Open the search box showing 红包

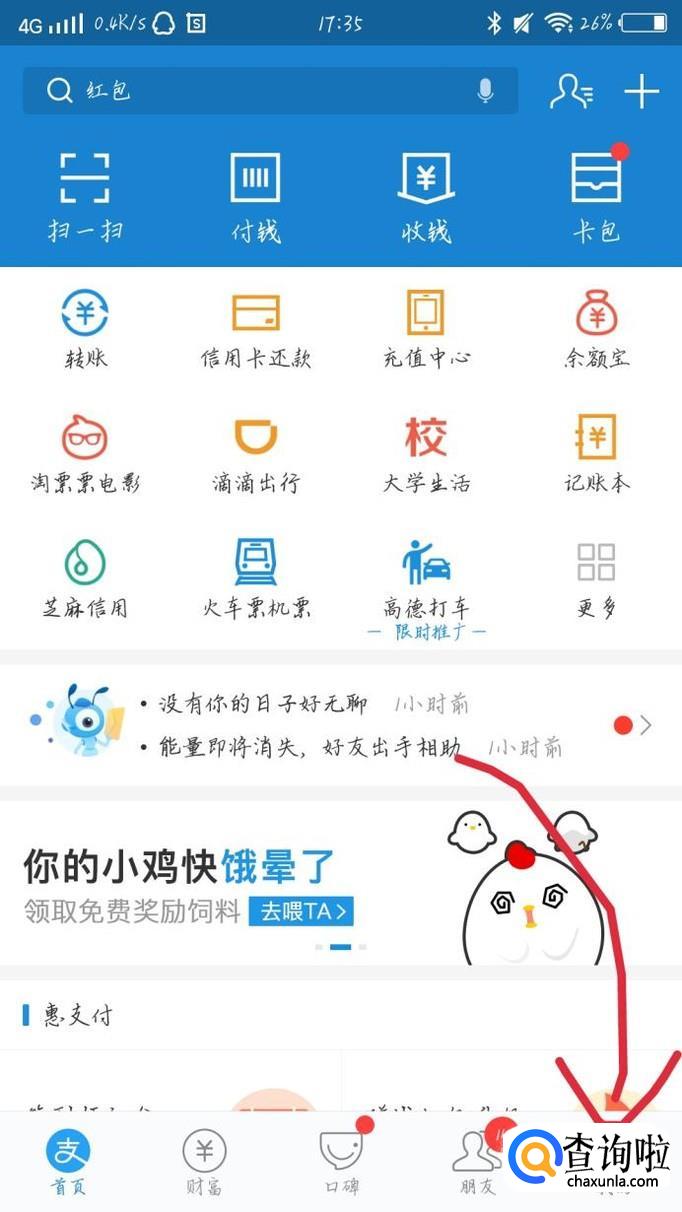(250, 91)
